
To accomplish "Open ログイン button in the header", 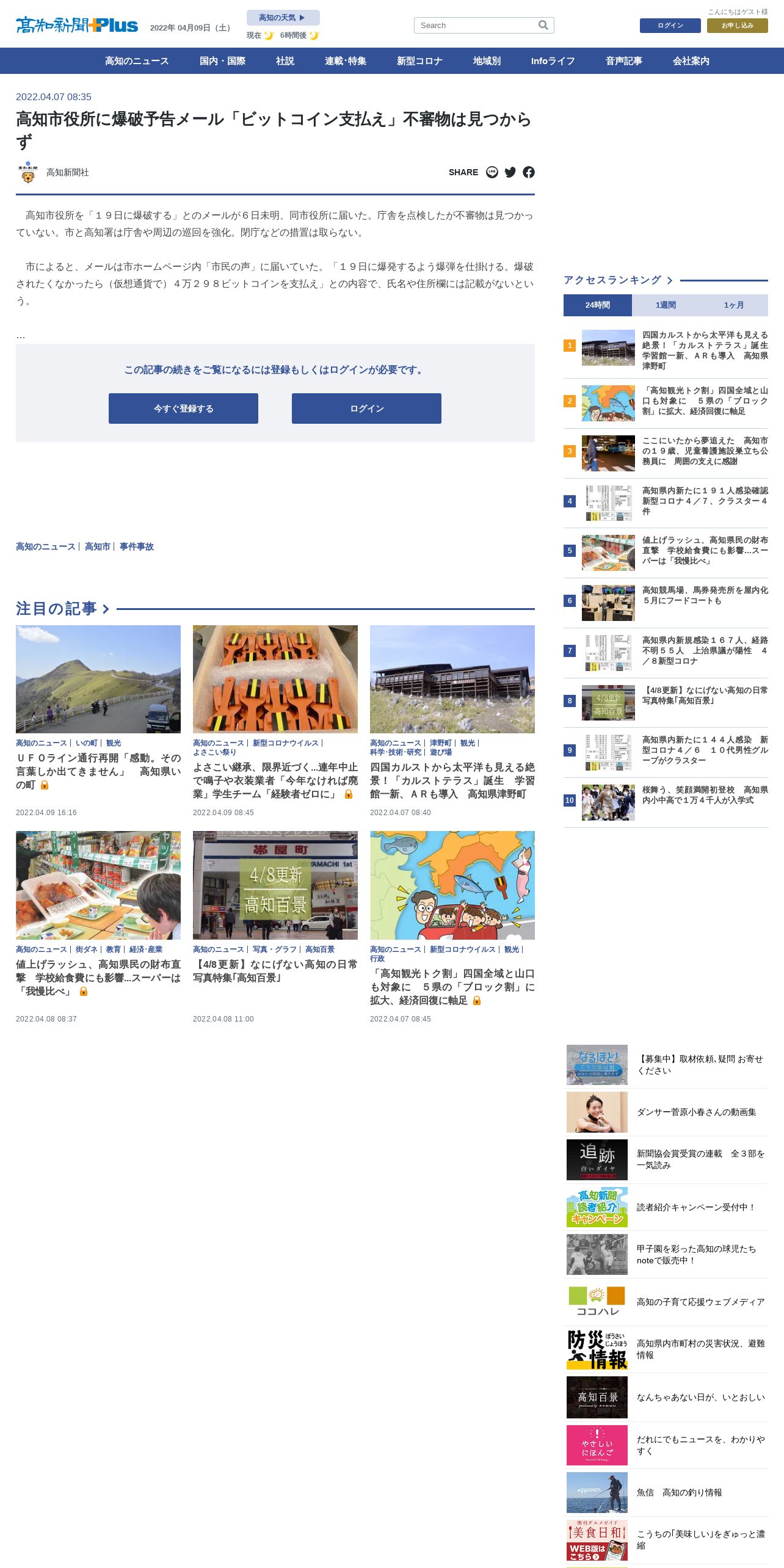I will [x=670, y=25].
